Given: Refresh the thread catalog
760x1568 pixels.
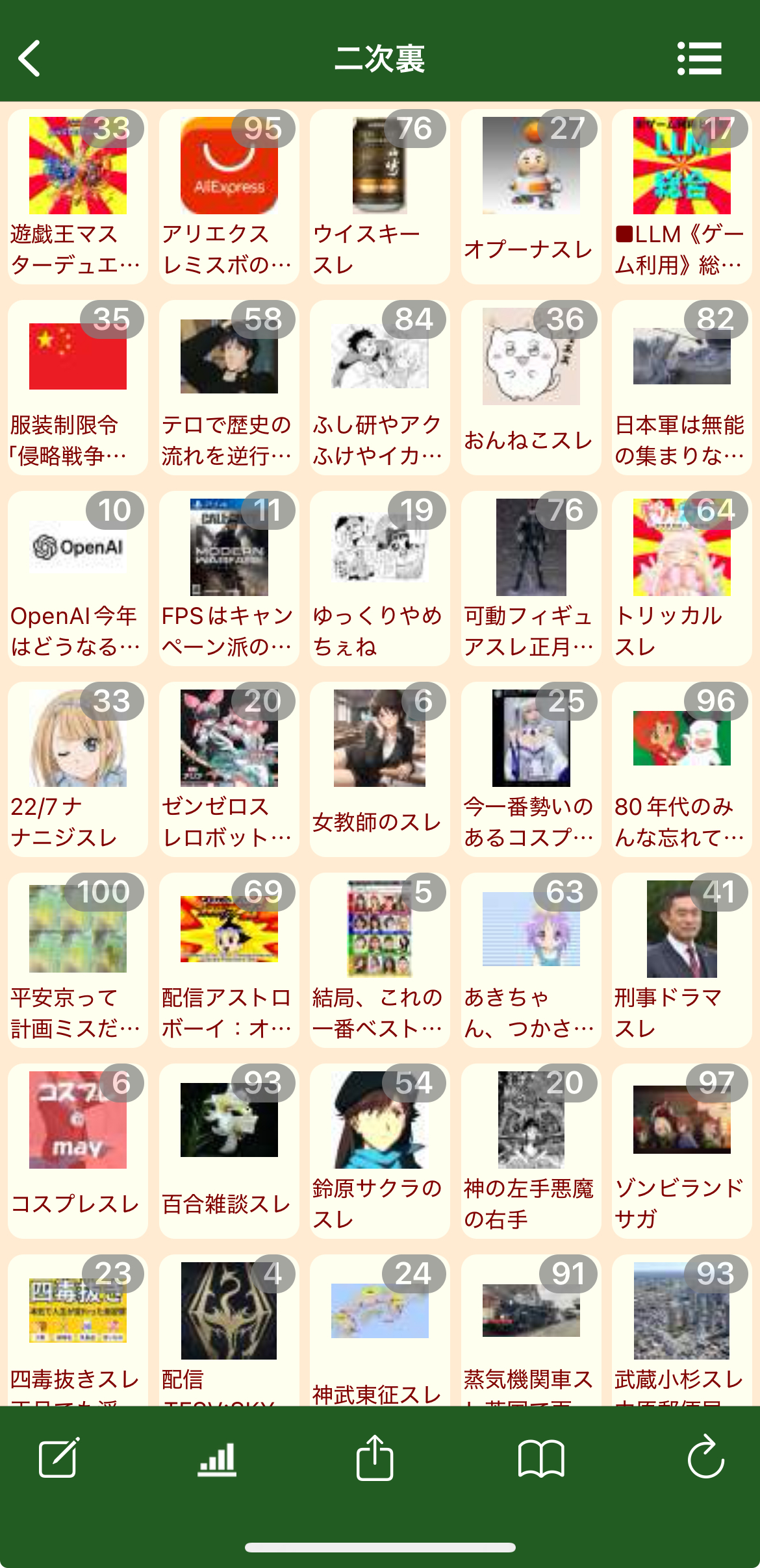Looking at the screenshot, I should [x=705, y=1458].
